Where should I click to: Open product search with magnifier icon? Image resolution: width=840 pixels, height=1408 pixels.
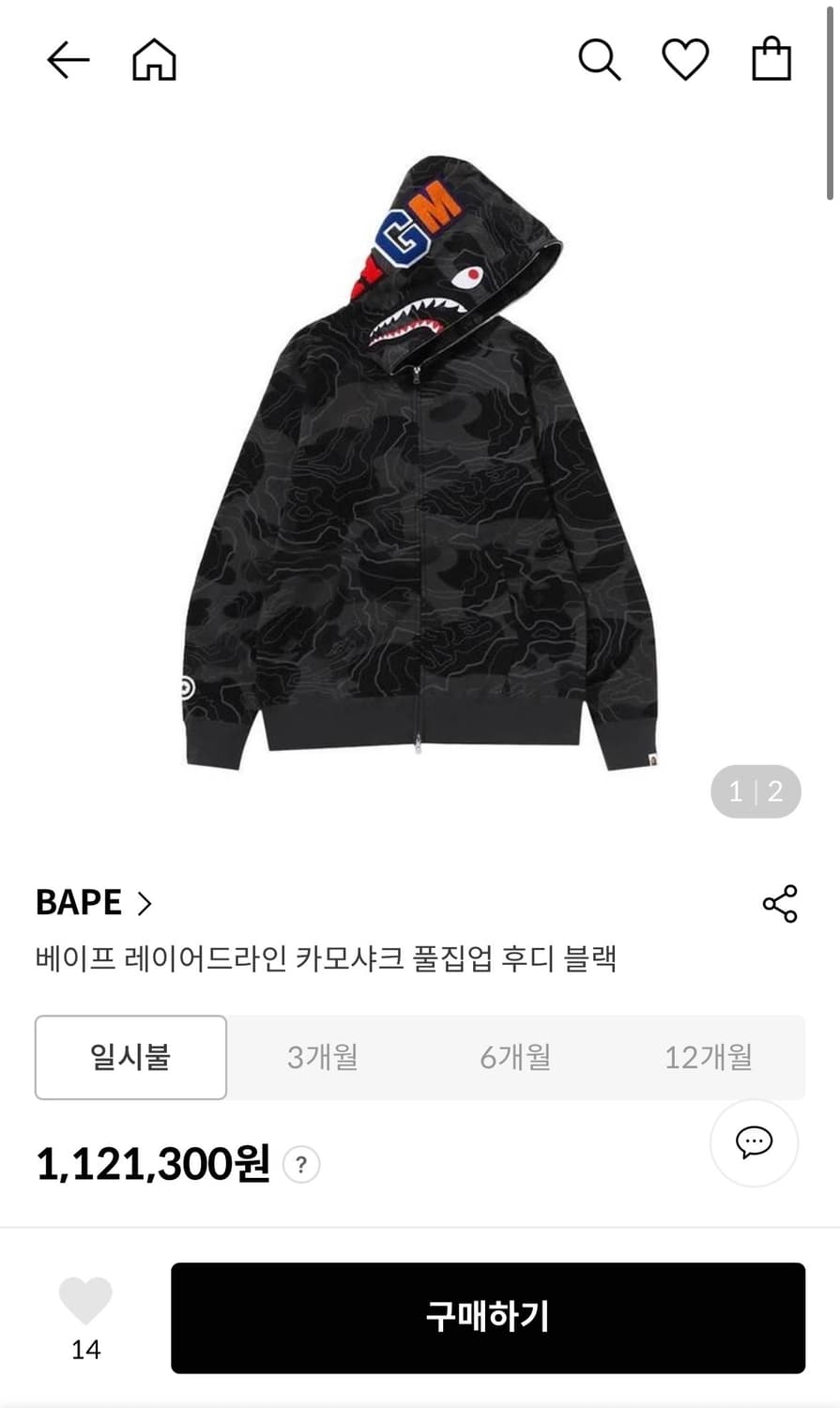(599, 59)
